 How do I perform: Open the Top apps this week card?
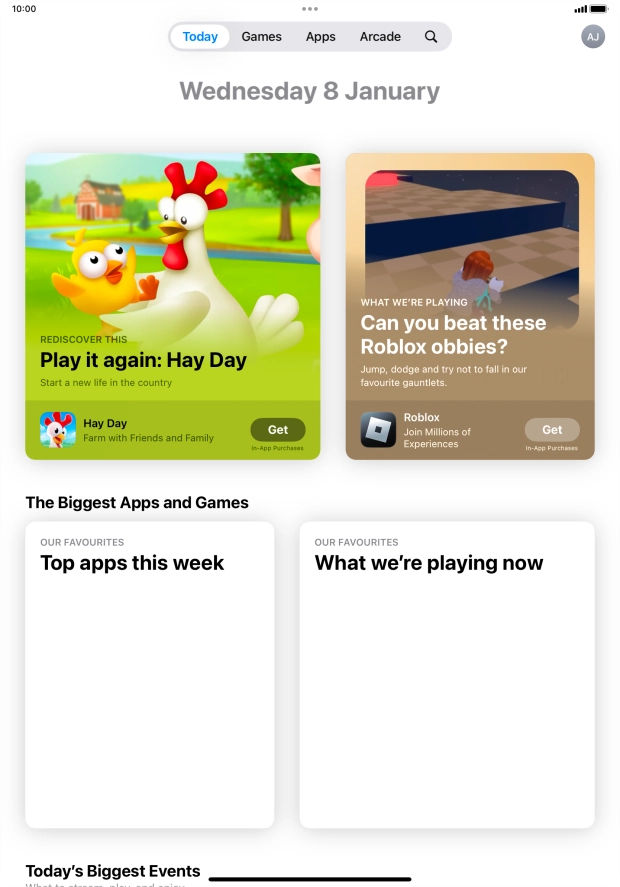click(150, 675)
